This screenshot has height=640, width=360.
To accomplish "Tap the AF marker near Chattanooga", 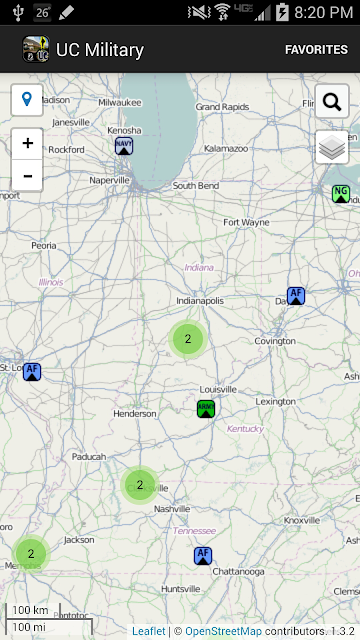I will pyautogui.click(x=203, y=556).
